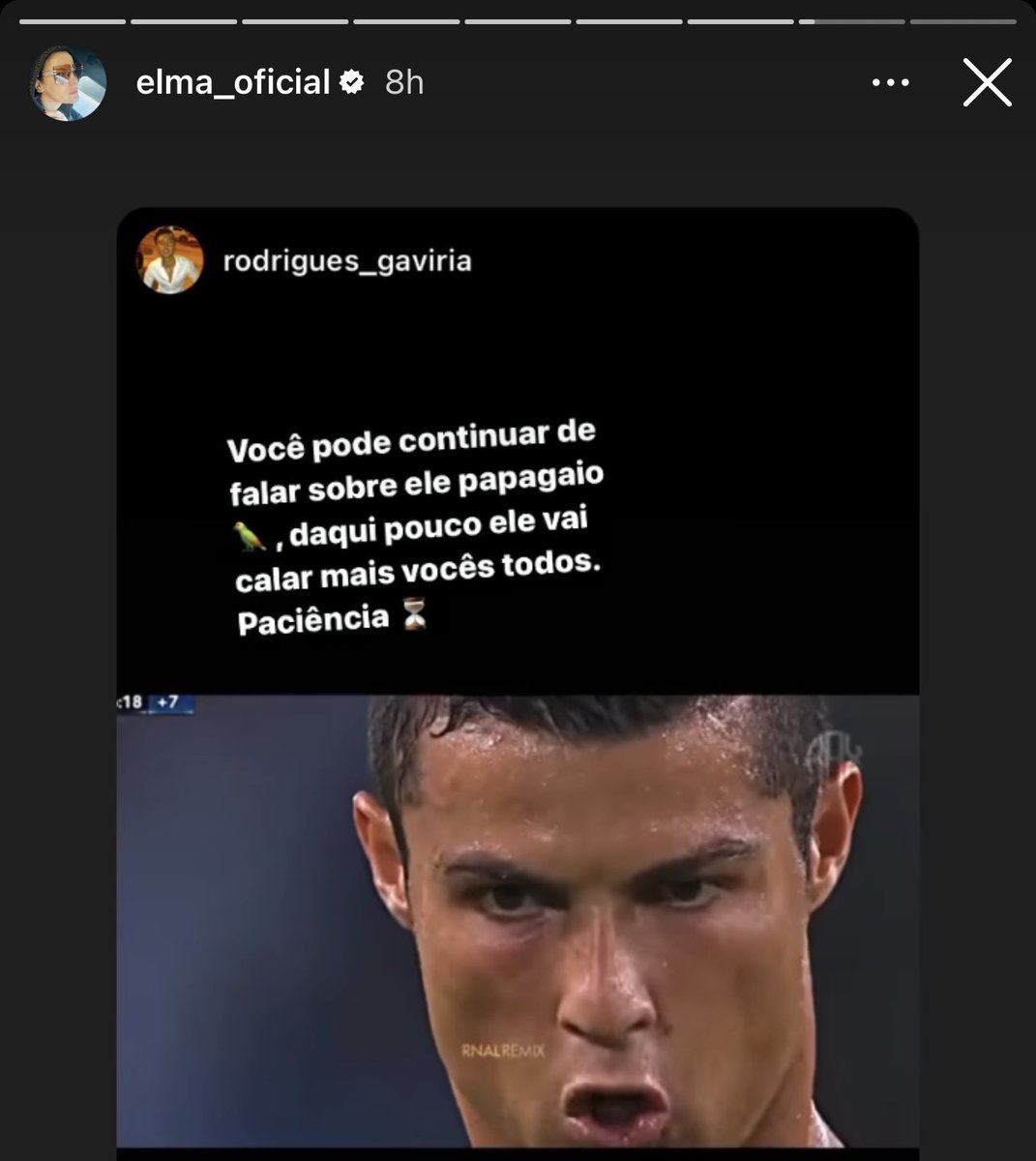Open the story options menu
Screen dimensions: 1036x1161
[890, 83]
